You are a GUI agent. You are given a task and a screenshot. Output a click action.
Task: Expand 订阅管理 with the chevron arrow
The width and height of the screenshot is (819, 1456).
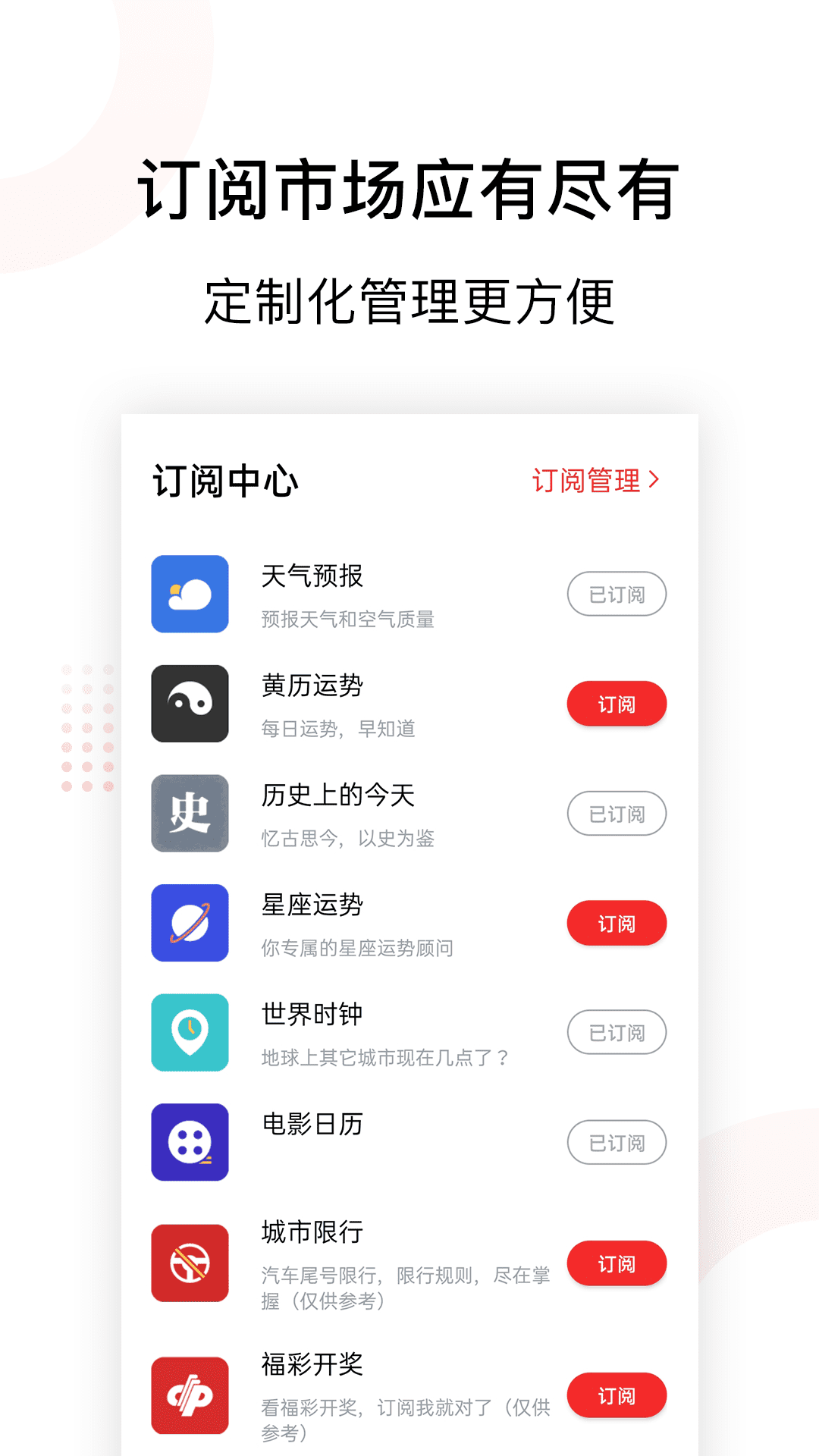tap(657, 479)
